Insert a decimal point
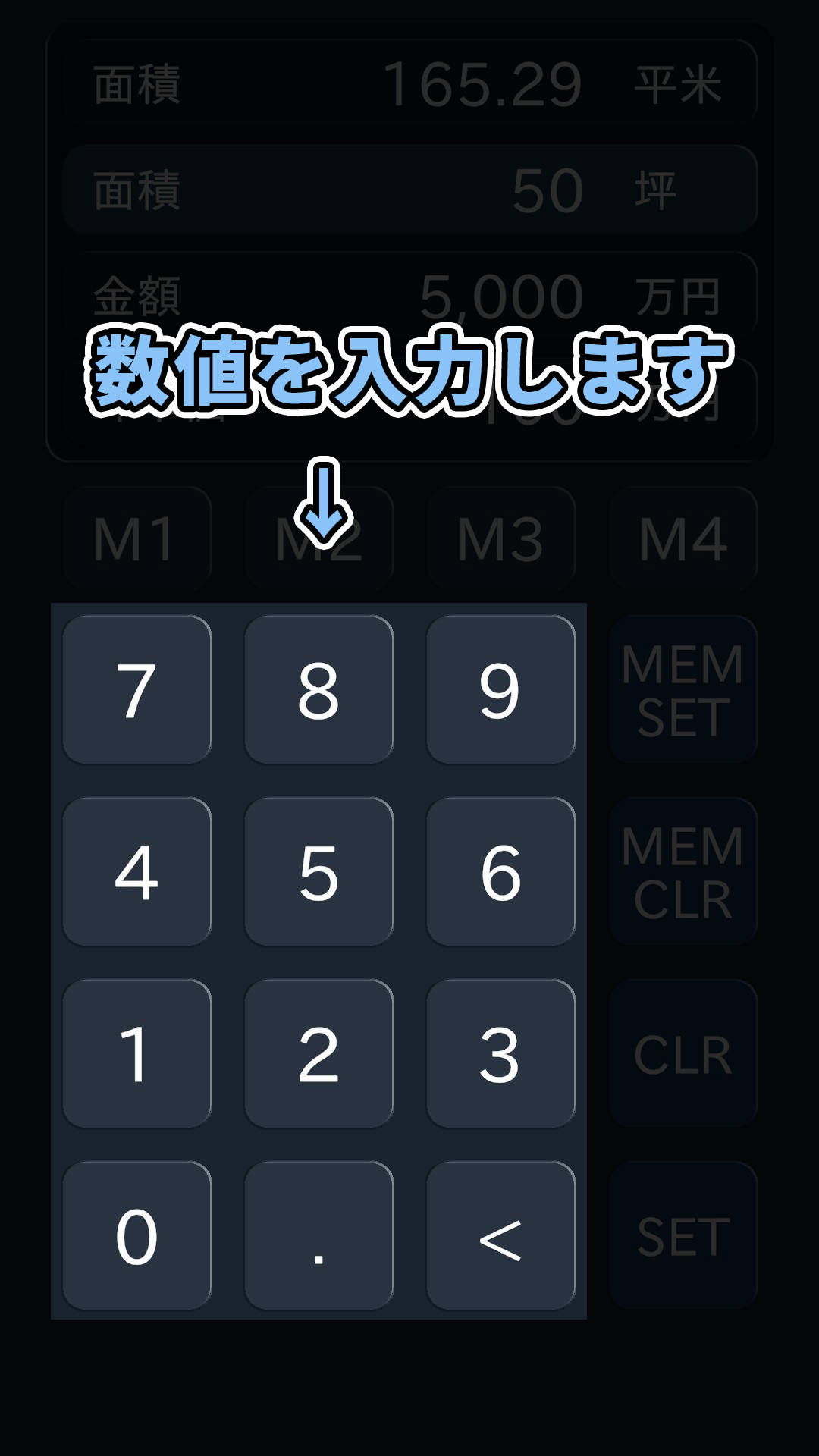This screenshot has width=819, height=1456. click(x=318, y=1235)
